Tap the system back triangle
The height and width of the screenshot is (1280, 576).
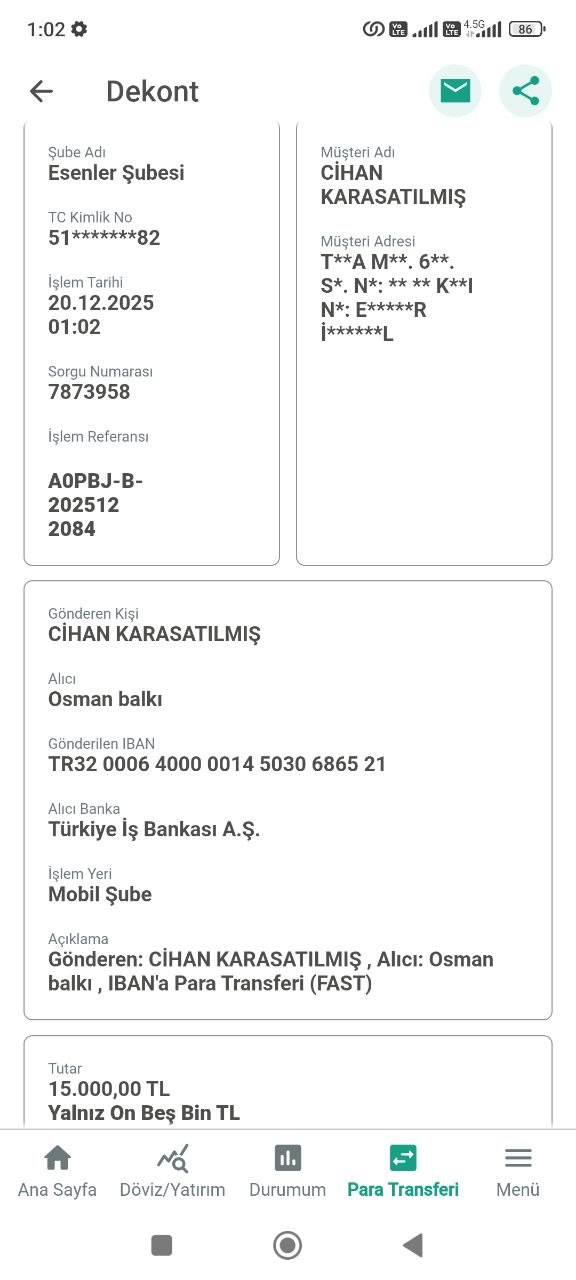(412, 1245)
